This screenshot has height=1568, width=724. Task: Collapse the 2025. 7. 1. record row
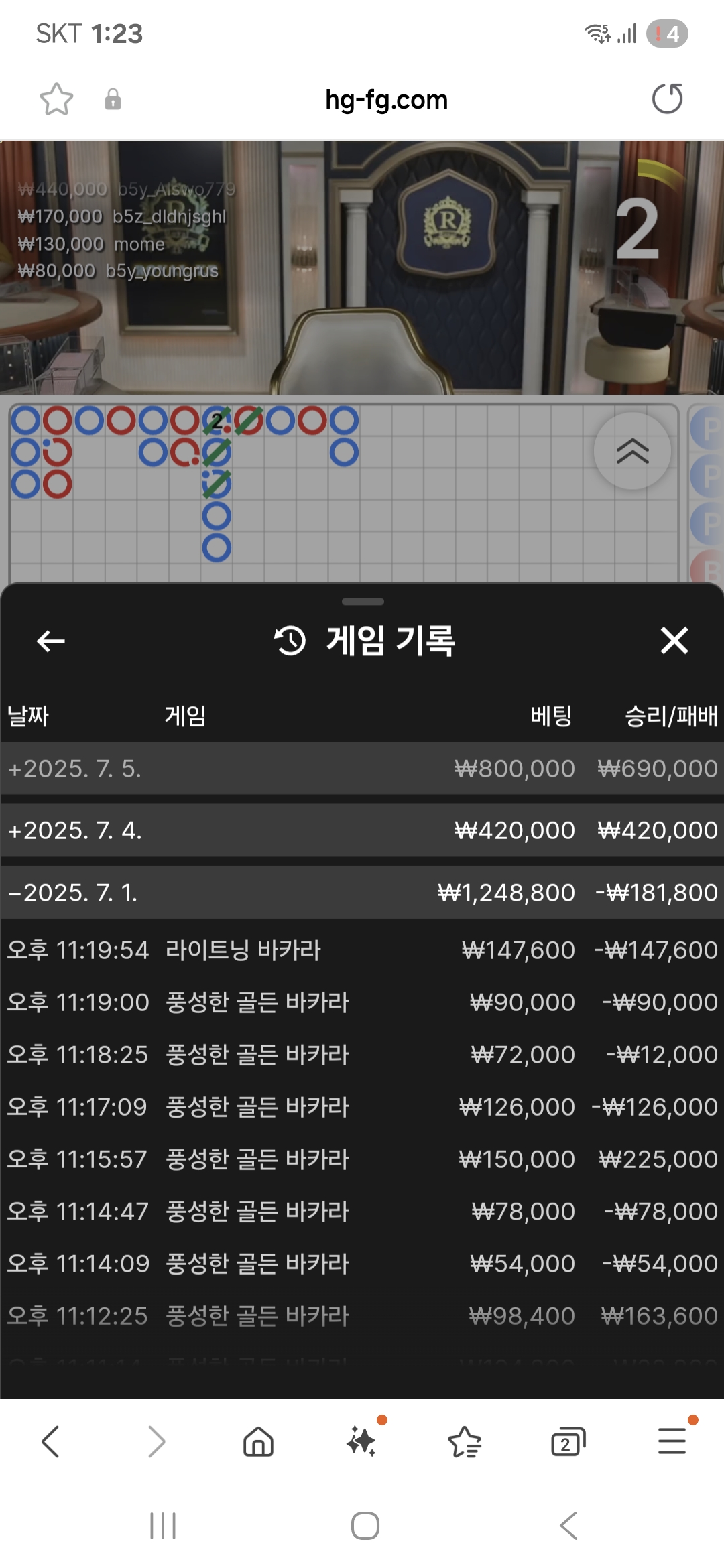(362, 893)
